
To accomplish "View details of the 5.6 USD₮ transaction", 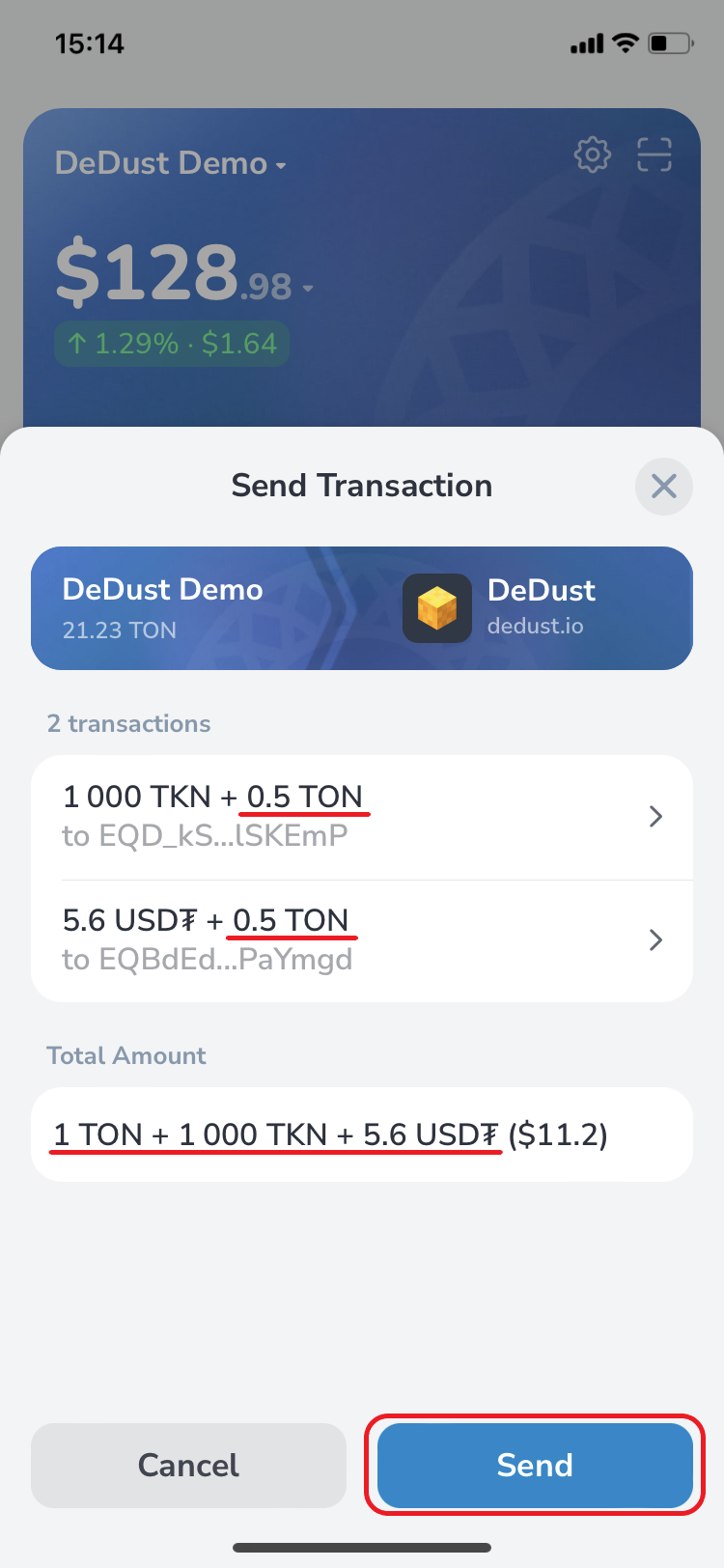I will 362,940.
